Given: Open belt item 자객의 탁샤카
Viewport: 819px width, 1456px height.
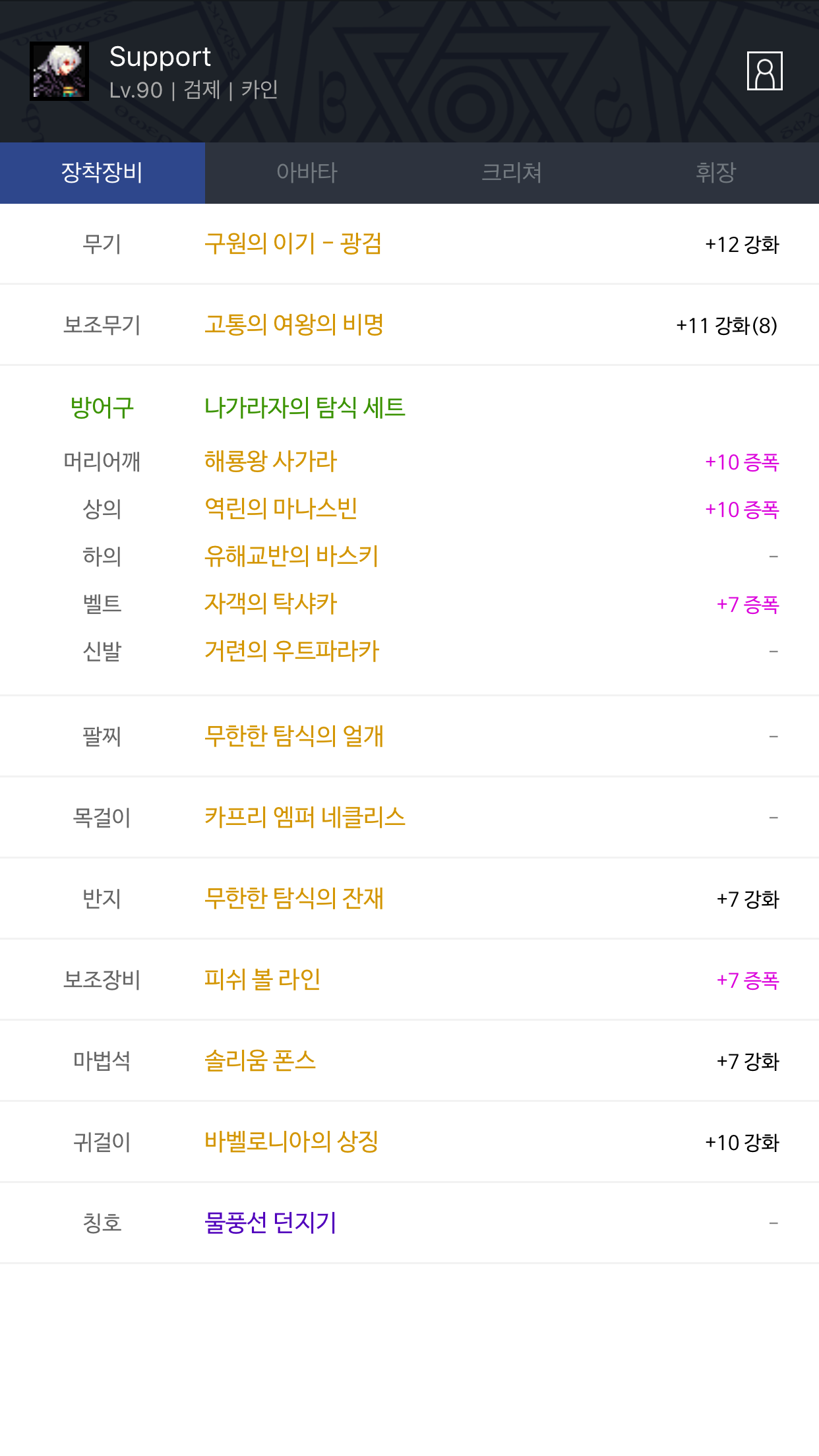Looking at the screenshot, I should click(270, 604).
